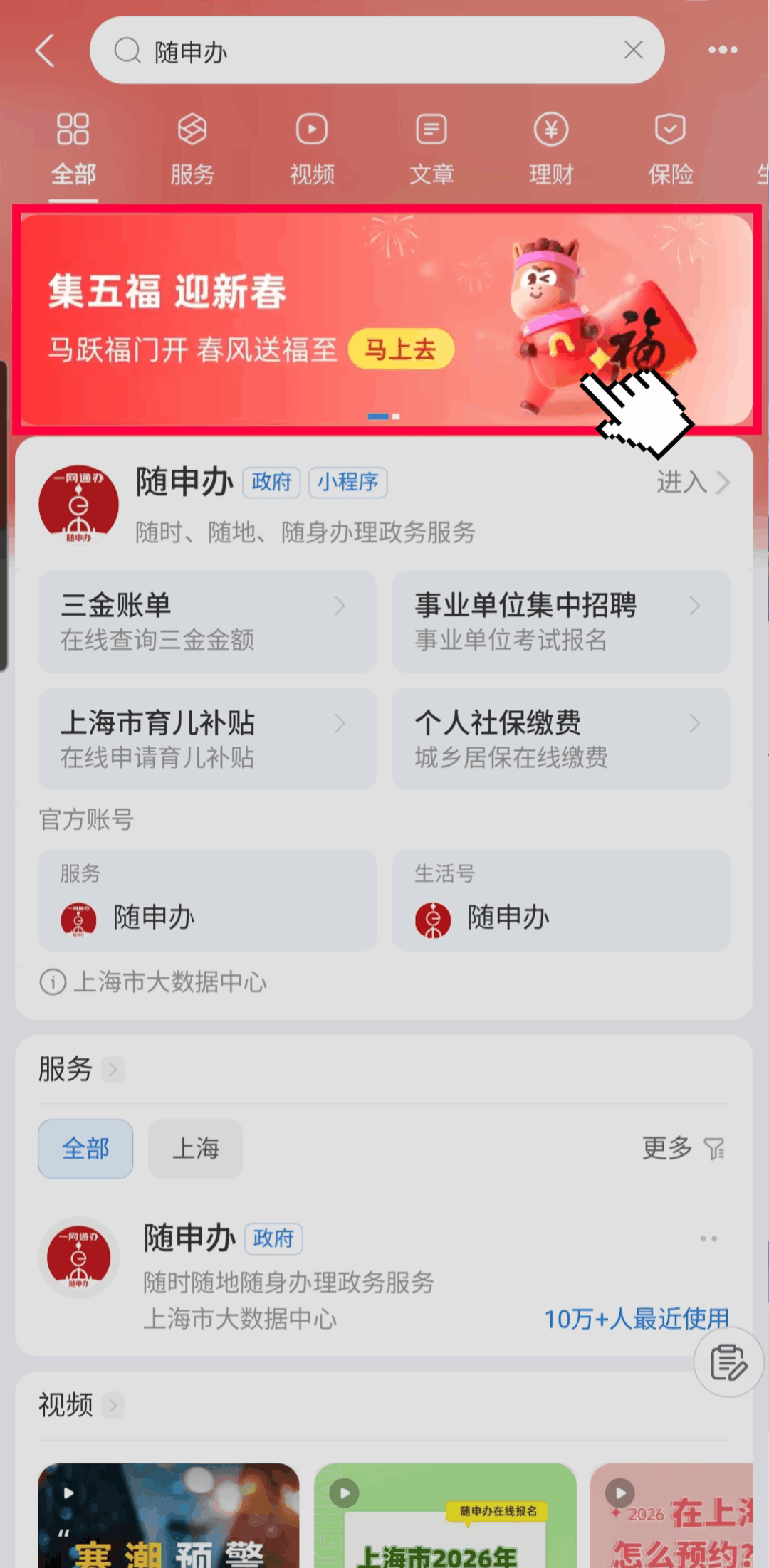Viewport: 769px width, 1568px height.
Task: Open 上海市育儿补贴 service
Action: click(206, 739)
